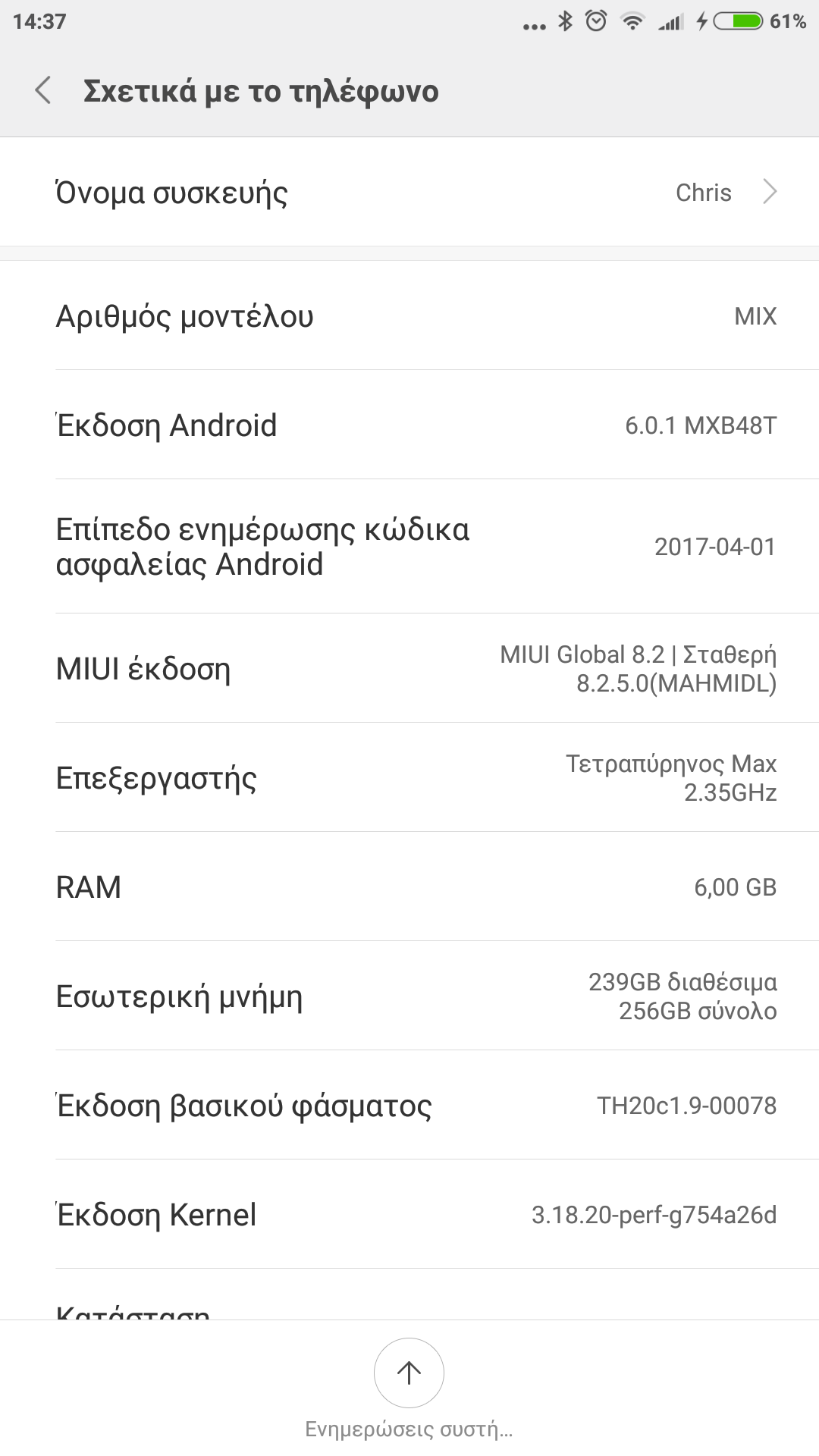This screenshot has height=1456, width=819.
Task: Open Ενημερώσεις συστήματος update button
Action: point(409,1373)
